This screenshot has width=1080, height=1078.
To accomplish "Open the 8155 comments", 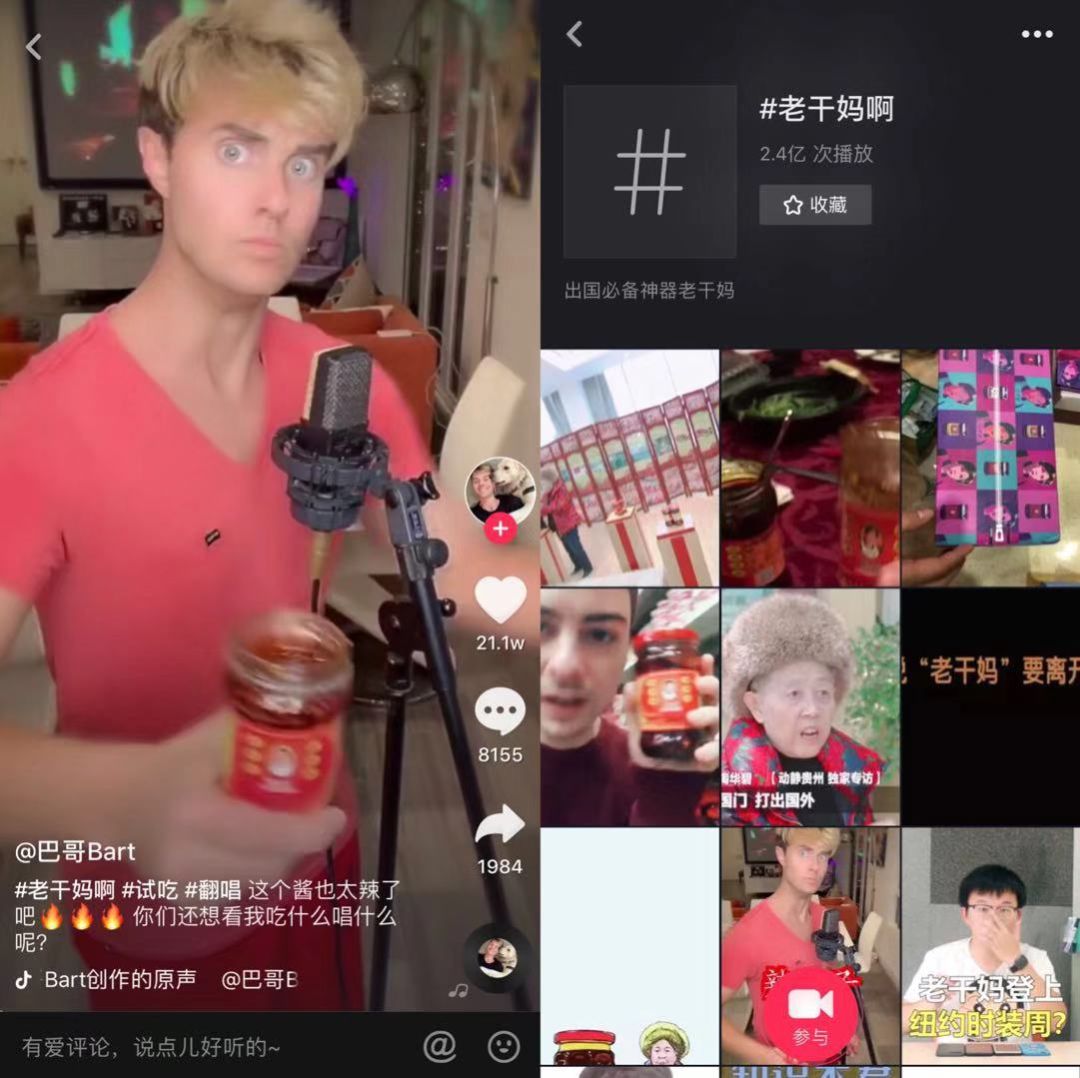I will (500, 713).
